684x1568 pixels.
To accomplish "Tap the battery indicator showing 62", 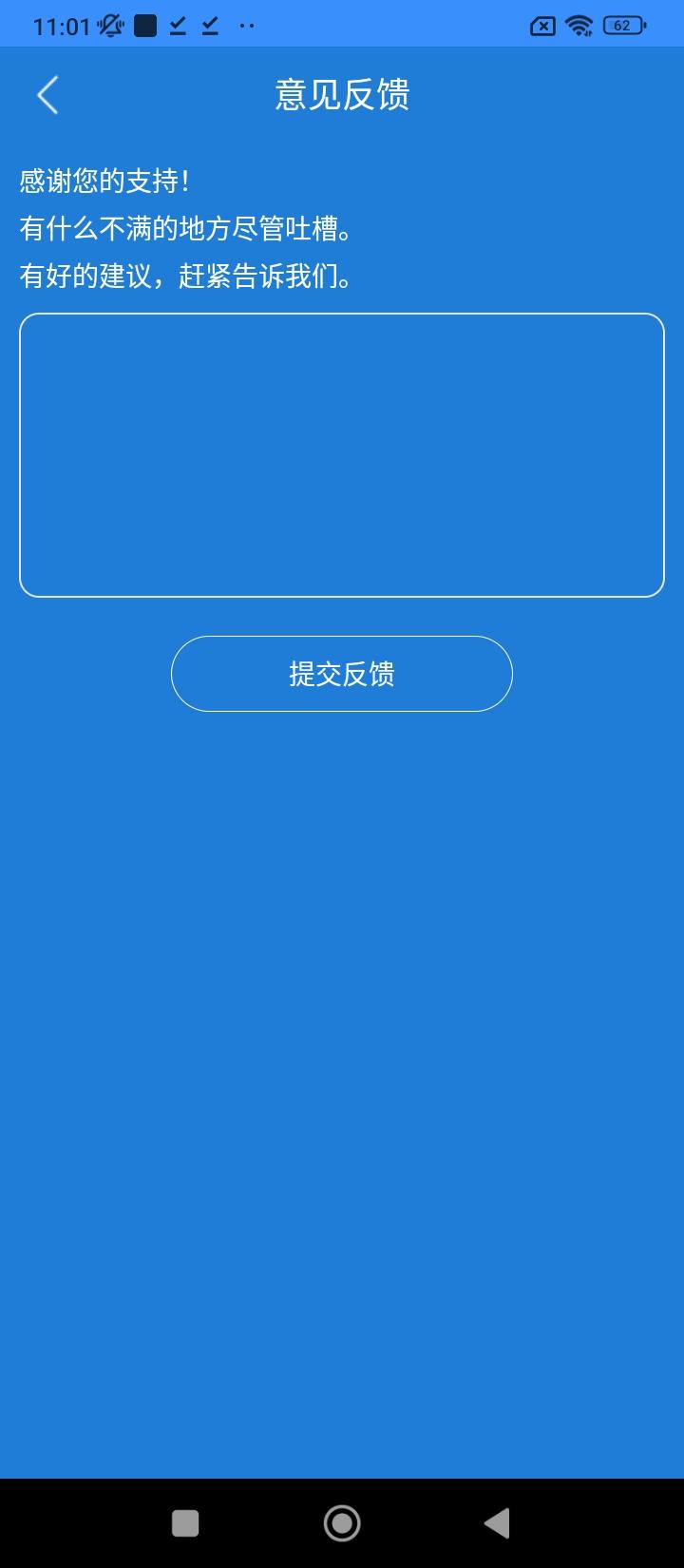I will coord(622,26).
